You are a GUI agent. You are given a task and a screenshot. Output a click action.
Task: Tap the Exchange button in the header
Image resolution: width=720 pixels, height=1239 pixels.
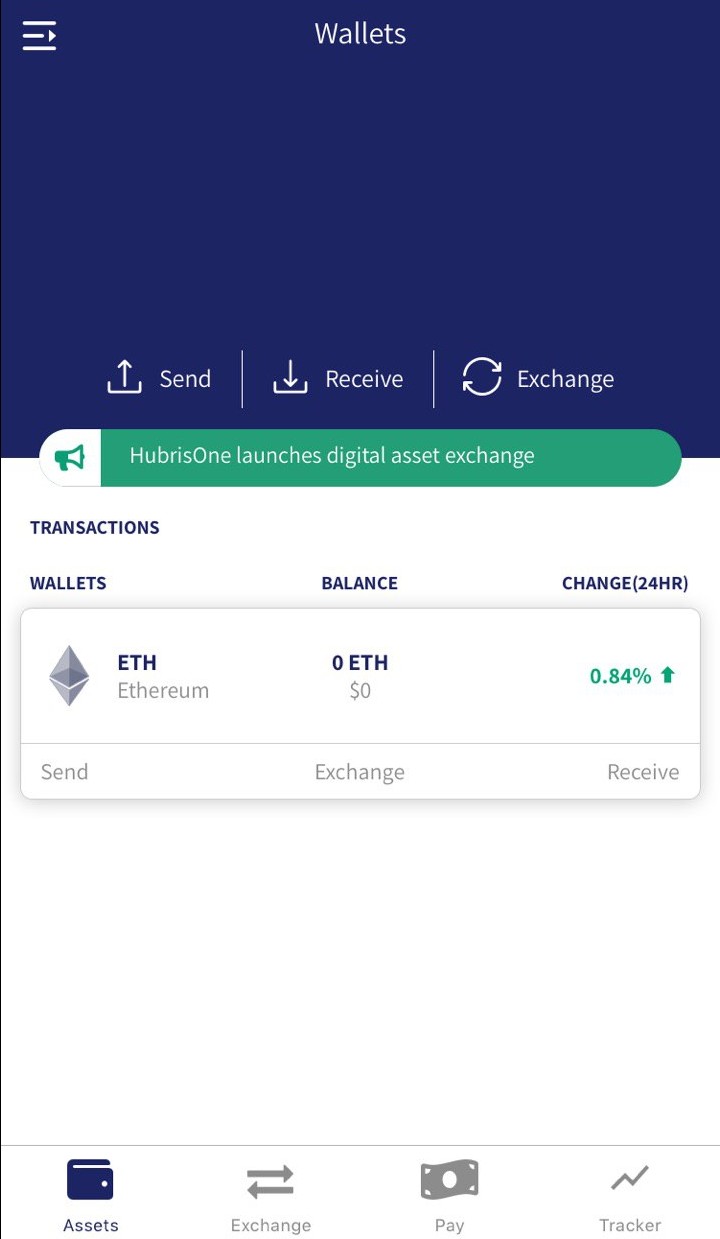coord(538,379)
